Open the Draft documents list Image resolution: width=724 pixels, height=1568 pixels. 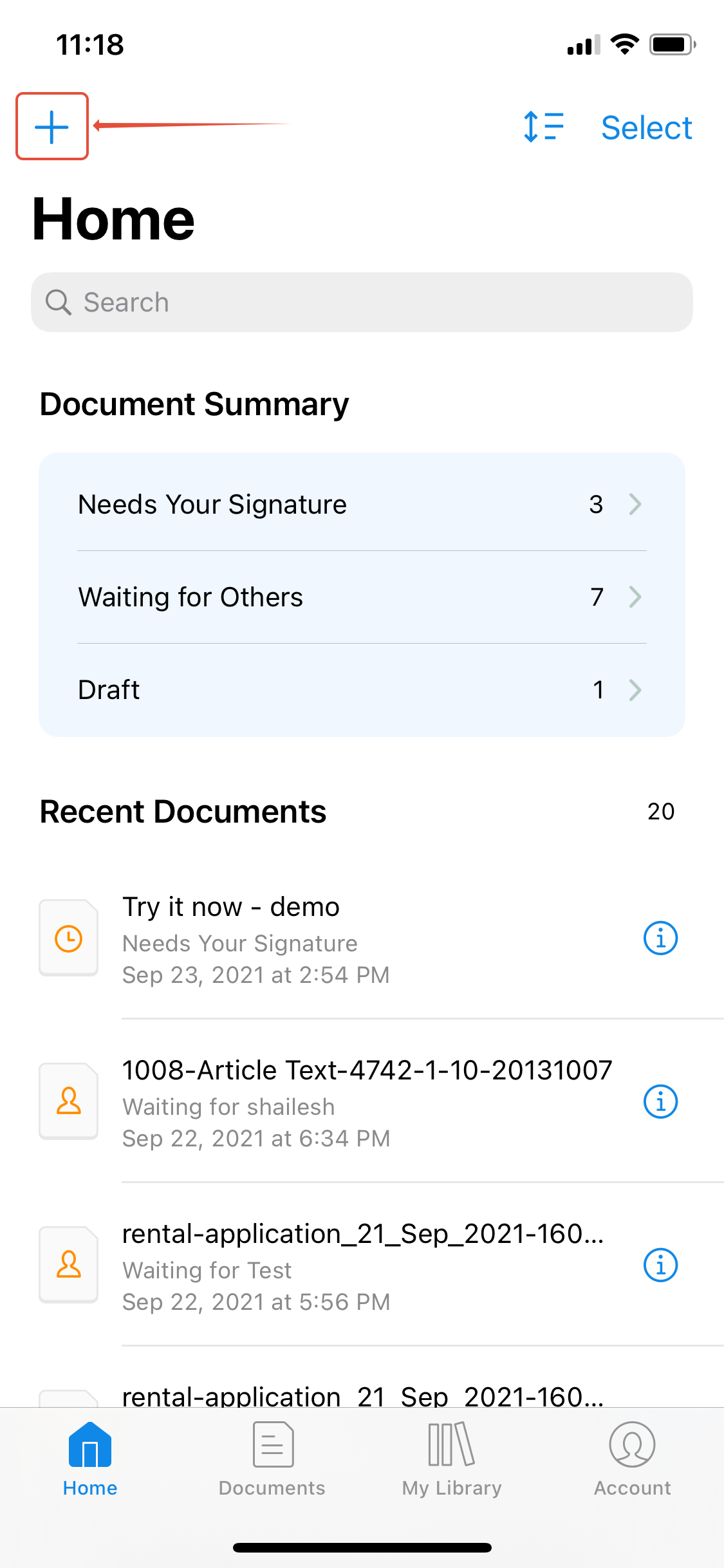coord(362,689)
